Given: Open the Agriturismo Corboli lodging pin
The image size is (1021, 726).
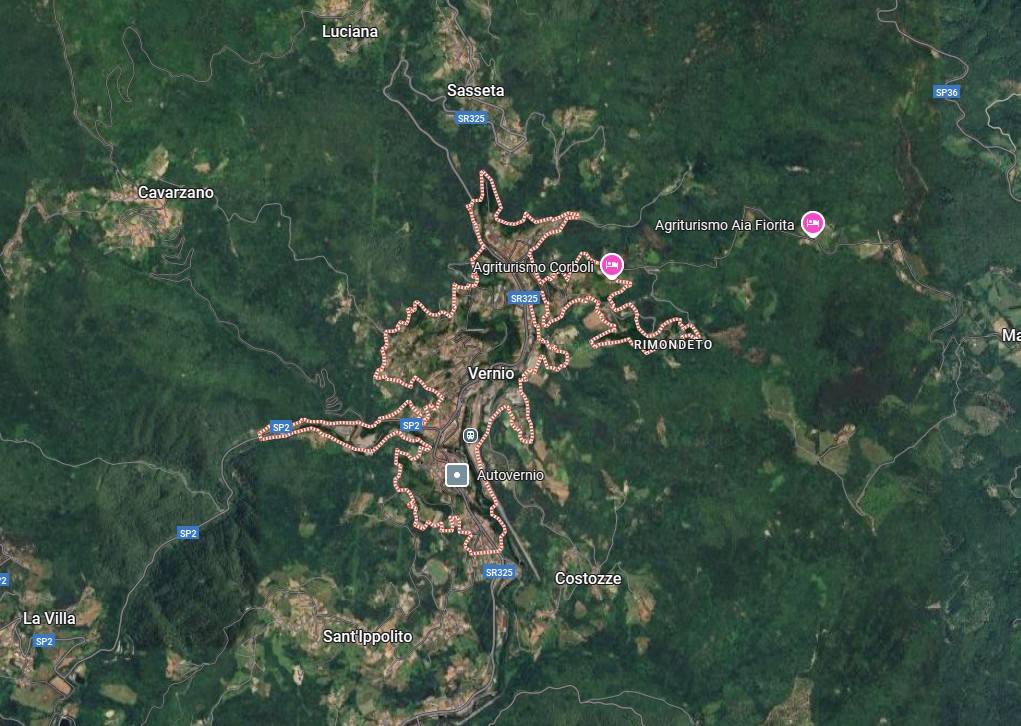Looking at the screenshot, I should 612,266.
